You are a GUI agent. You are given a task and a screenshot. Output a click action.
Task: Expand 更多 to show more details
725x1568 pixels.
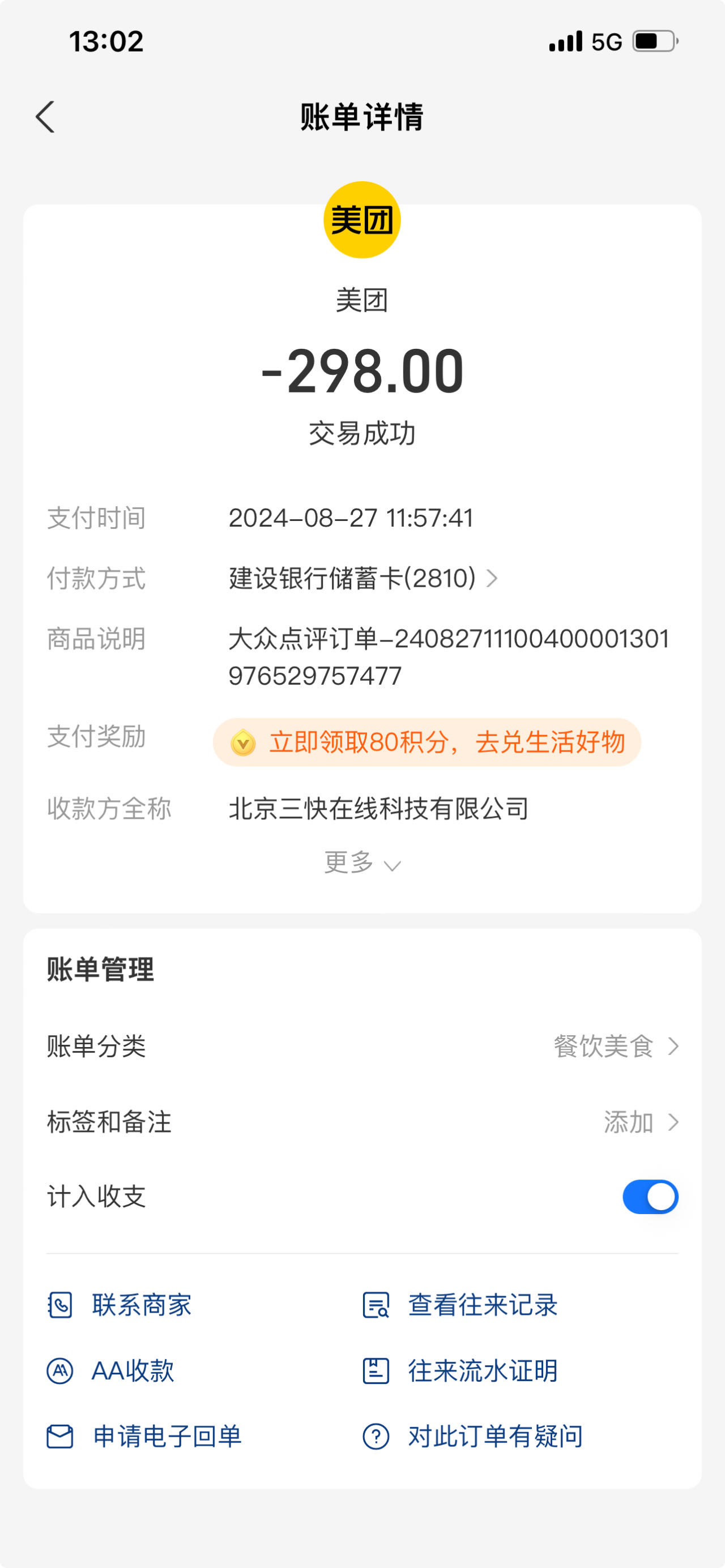click(362, 863)
